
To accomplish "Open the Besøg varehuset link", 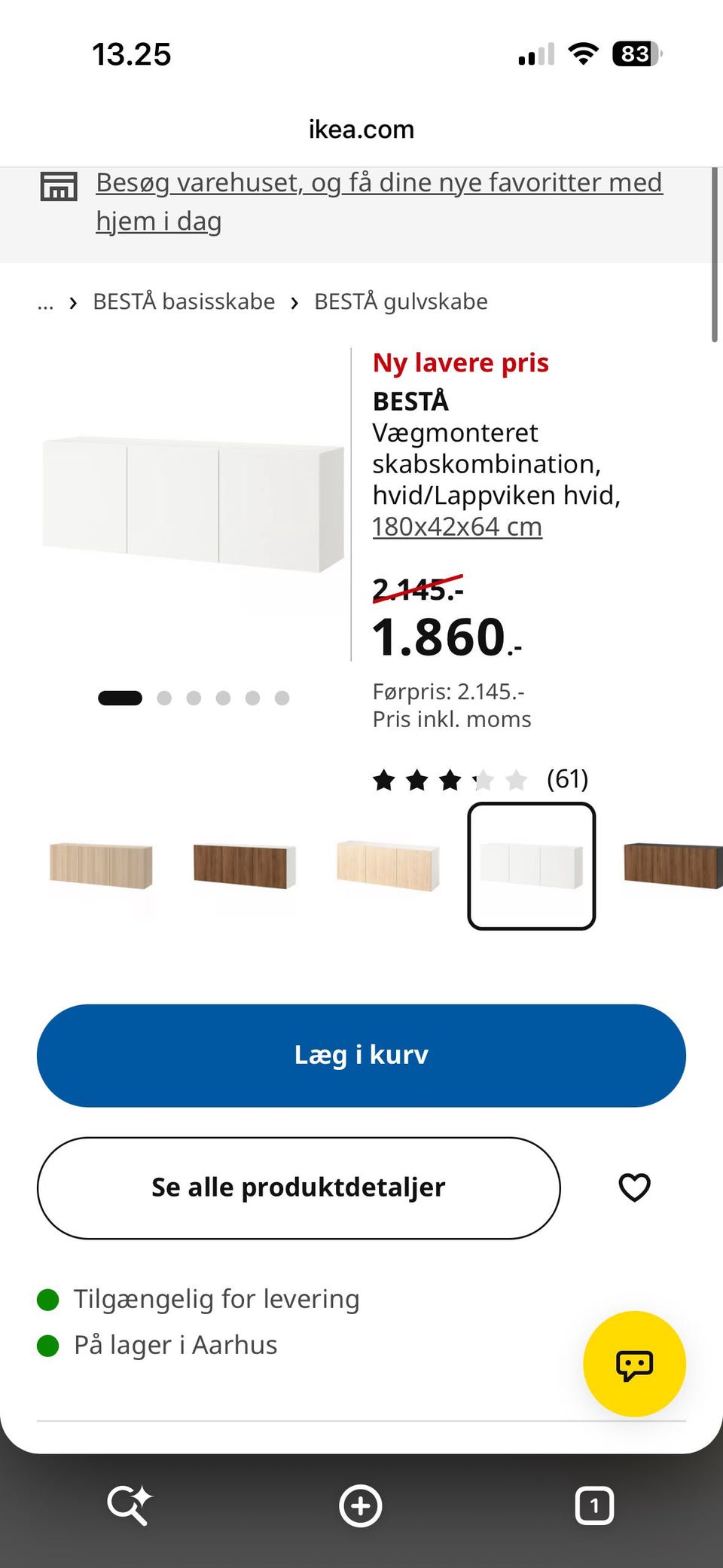I will (379, 202).
